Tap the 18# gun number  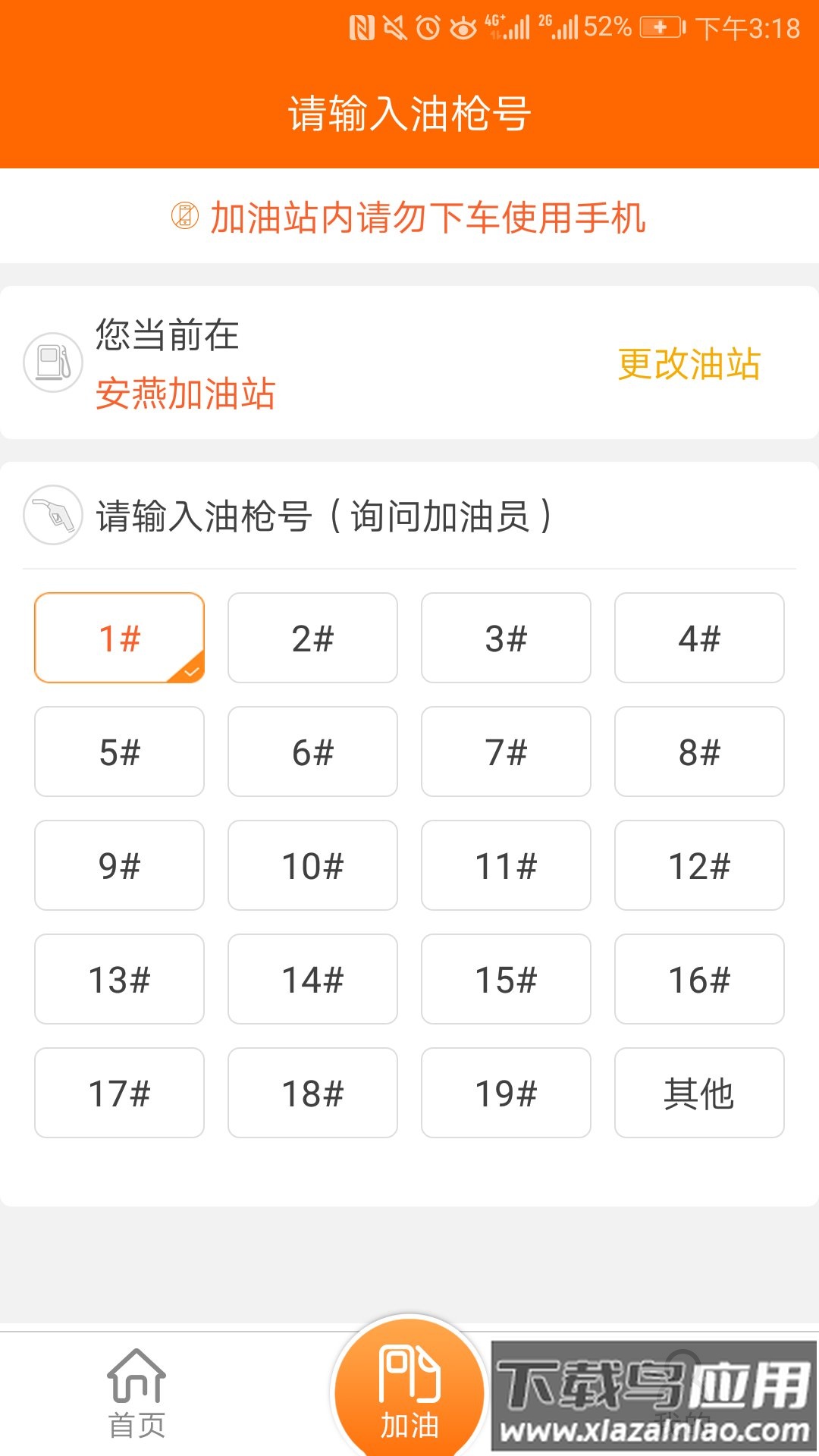coord(312,1093)
